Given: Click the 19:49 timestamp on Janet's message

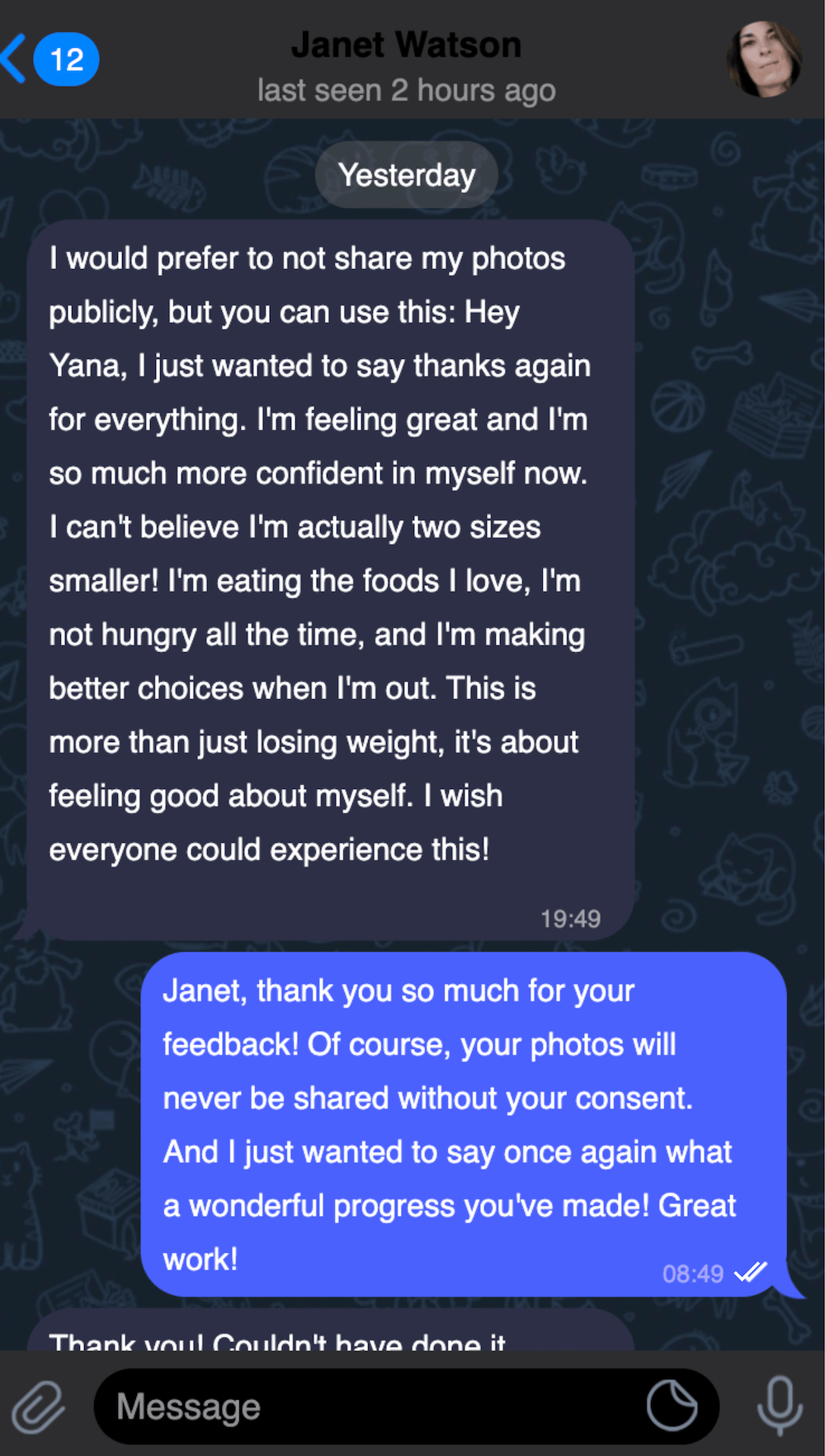Looking at the screenshot, I should [x=570, y=917].
